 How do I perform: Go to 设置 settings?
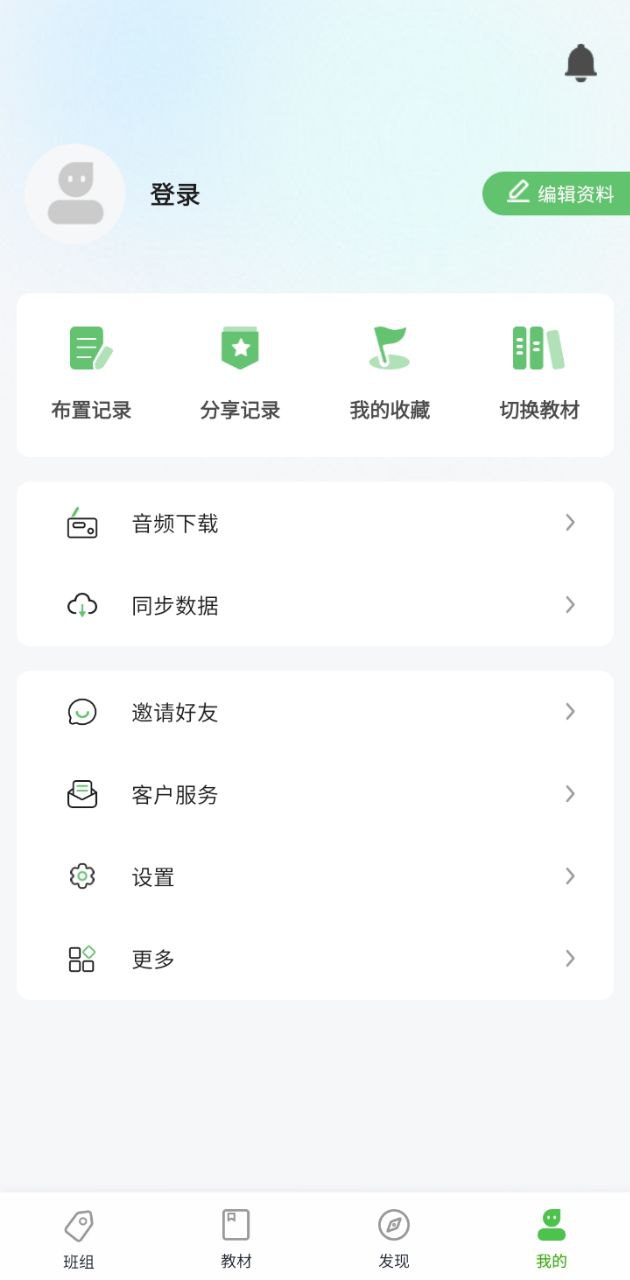[315, 877]
